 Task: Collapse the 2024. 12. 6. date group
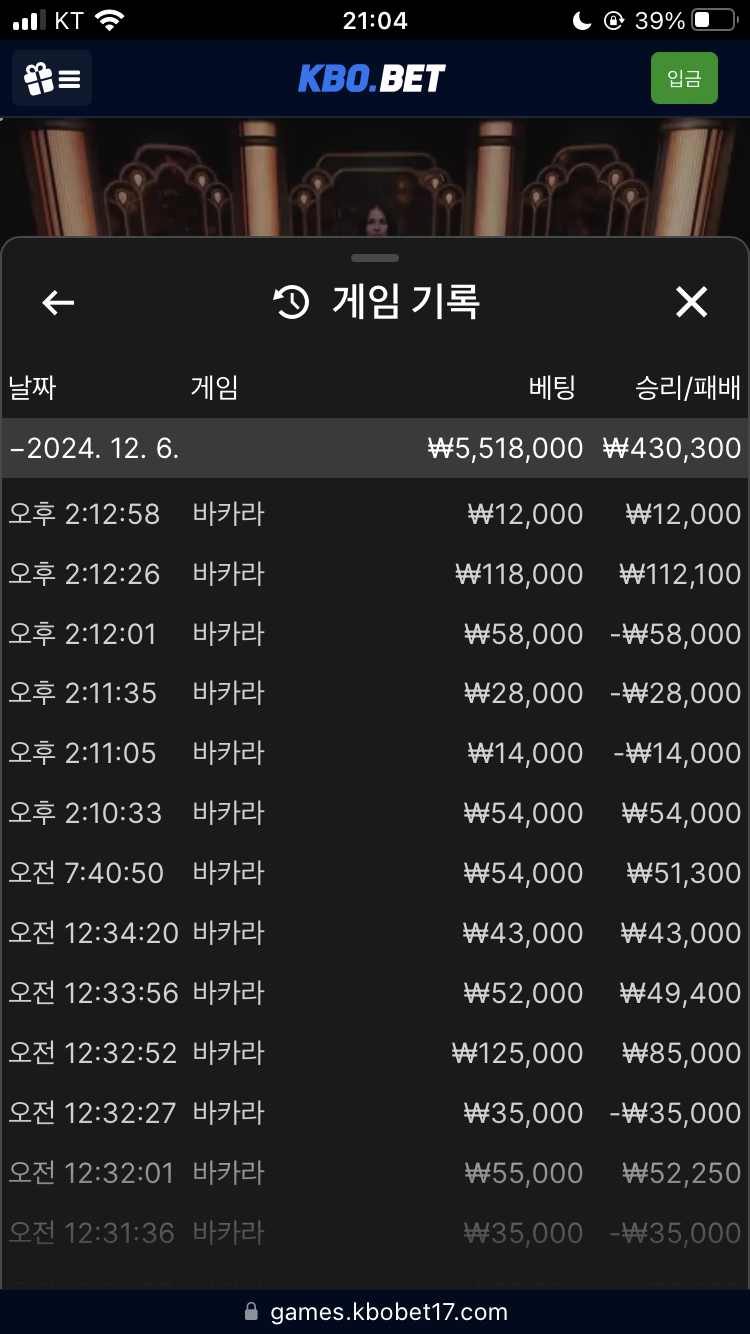[375, 448]
